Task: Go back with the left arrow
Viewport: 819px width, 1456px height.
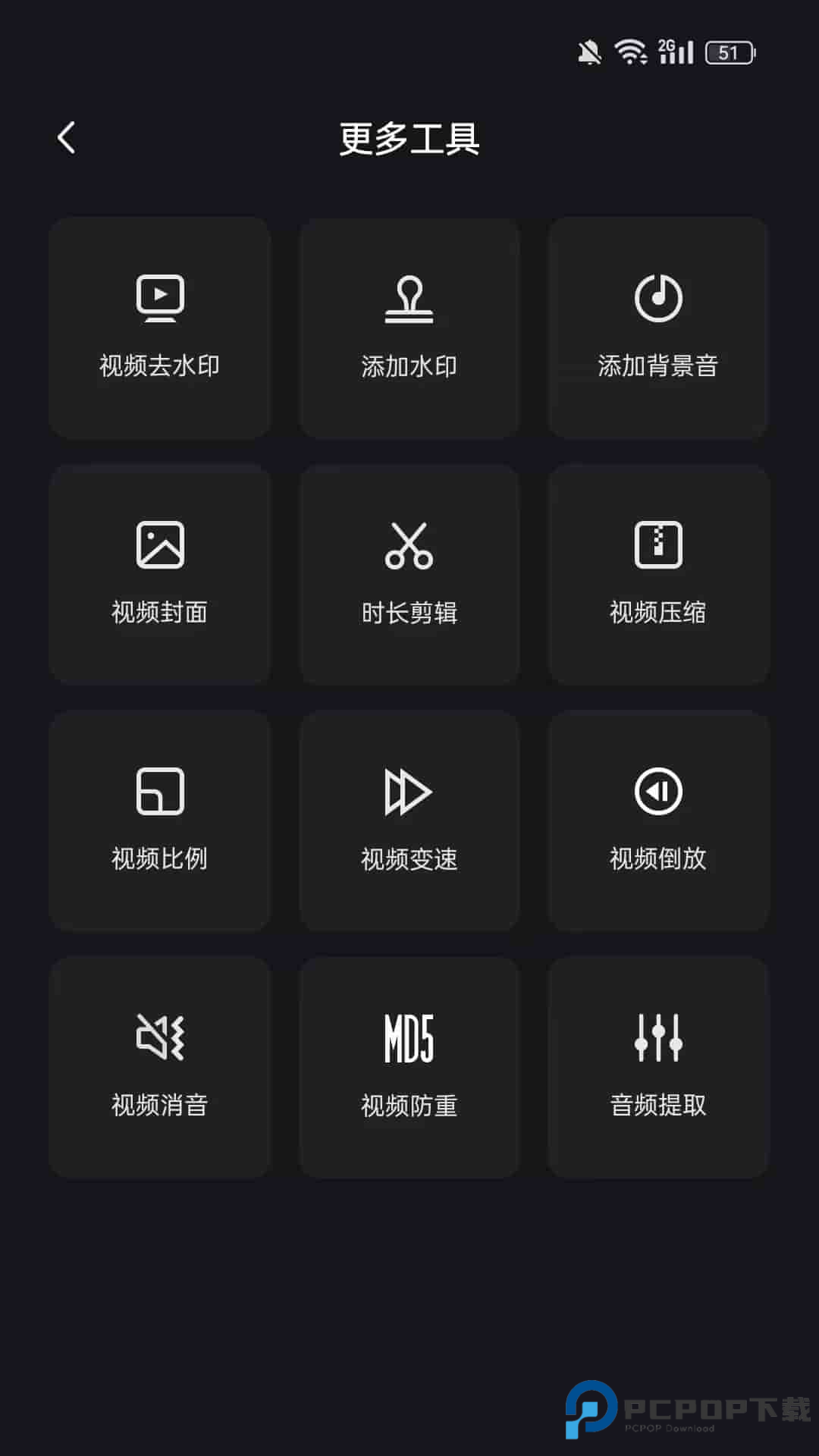Action: (66, 137)
